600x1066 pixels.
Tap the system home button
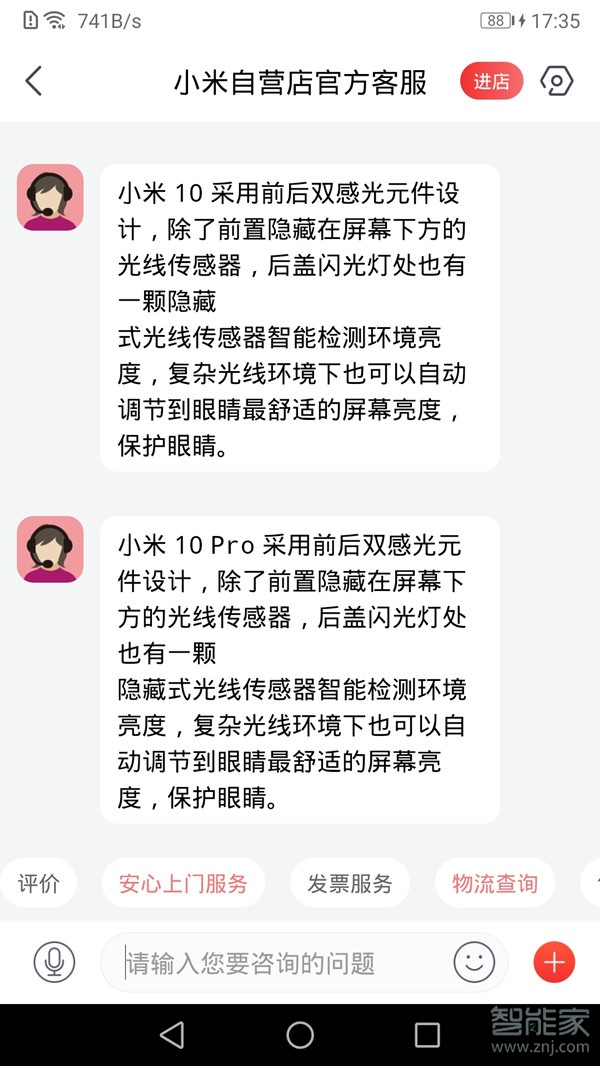point(300,1035)
